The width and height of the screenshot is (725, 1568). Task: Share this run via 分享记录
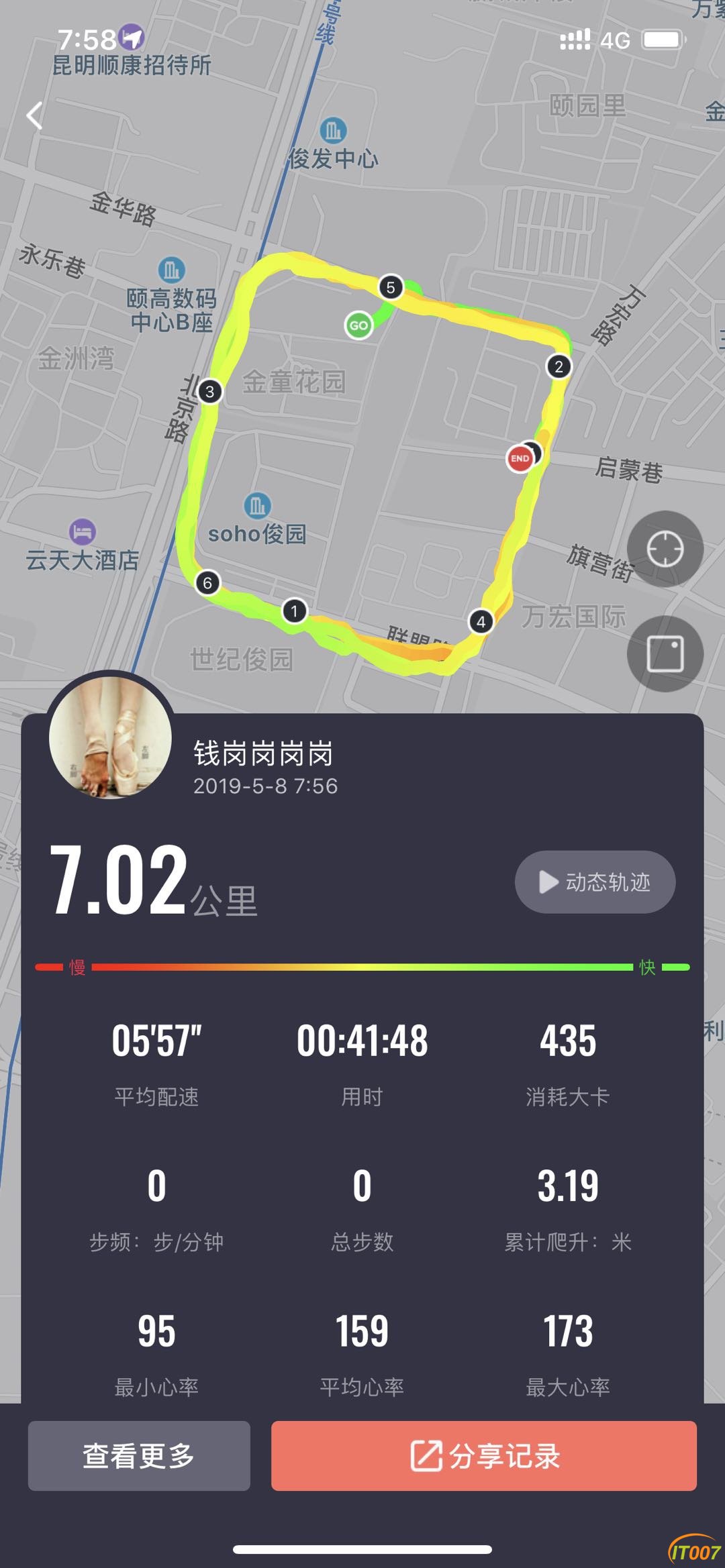click(x=483, y=1455)
